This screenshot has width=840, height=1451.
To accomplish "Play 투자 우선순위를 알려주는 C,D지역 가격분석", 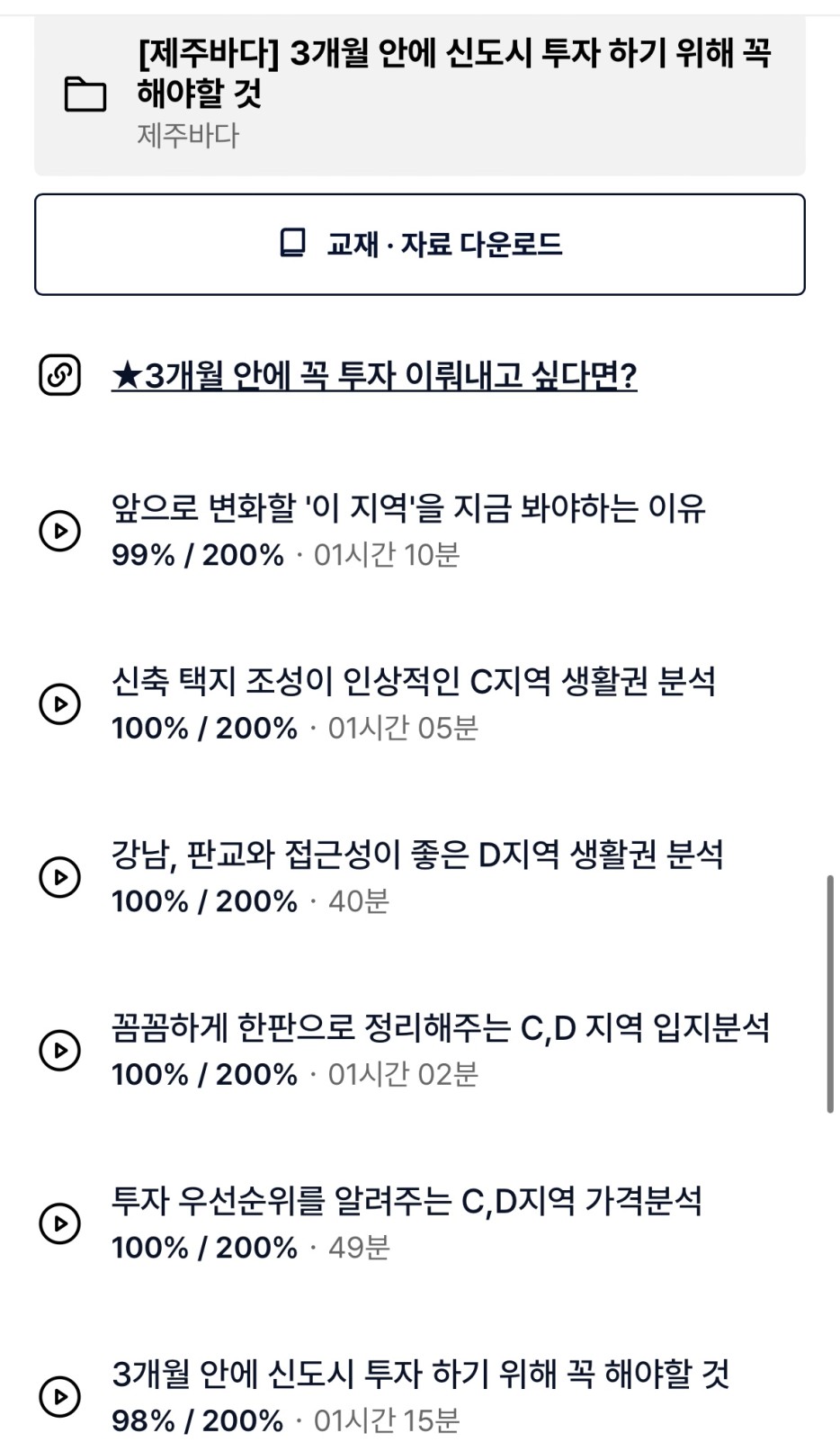I will (60, 1223).
